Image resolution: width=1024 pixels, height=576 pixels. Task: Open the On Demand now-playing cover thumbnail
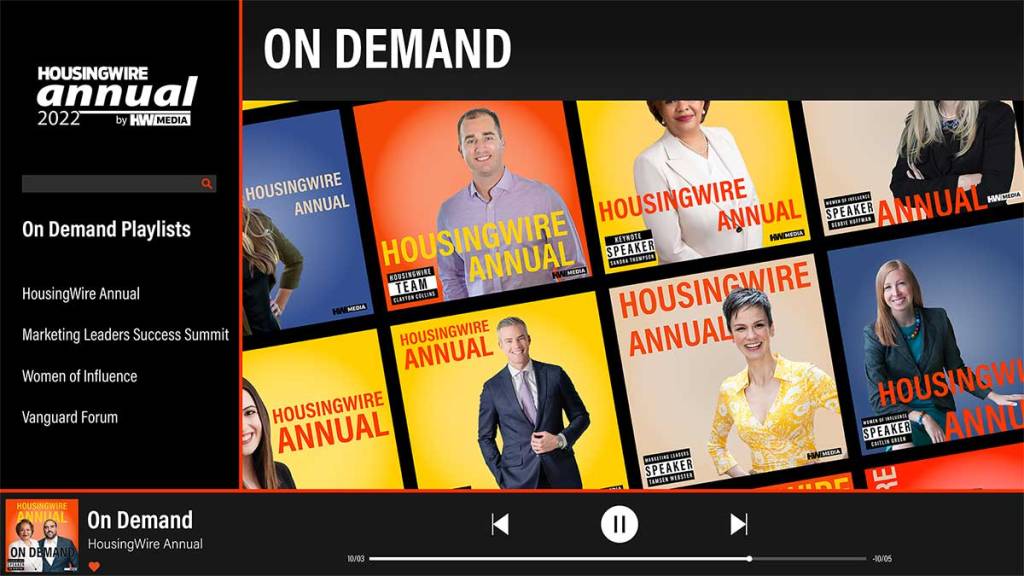42,535
